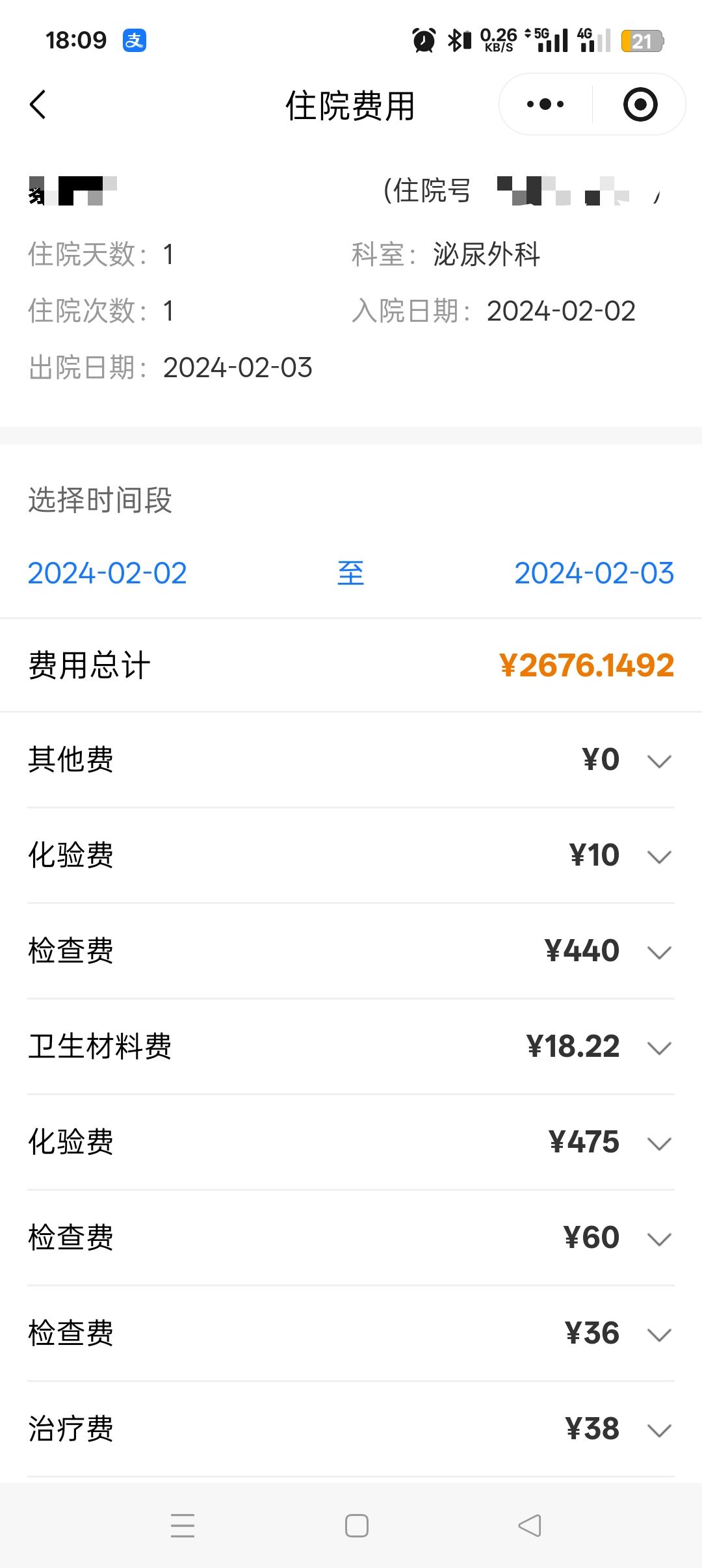Open the mini-program three-dot options menu
The image size is (702, 1568).
[x=545, y=104]
